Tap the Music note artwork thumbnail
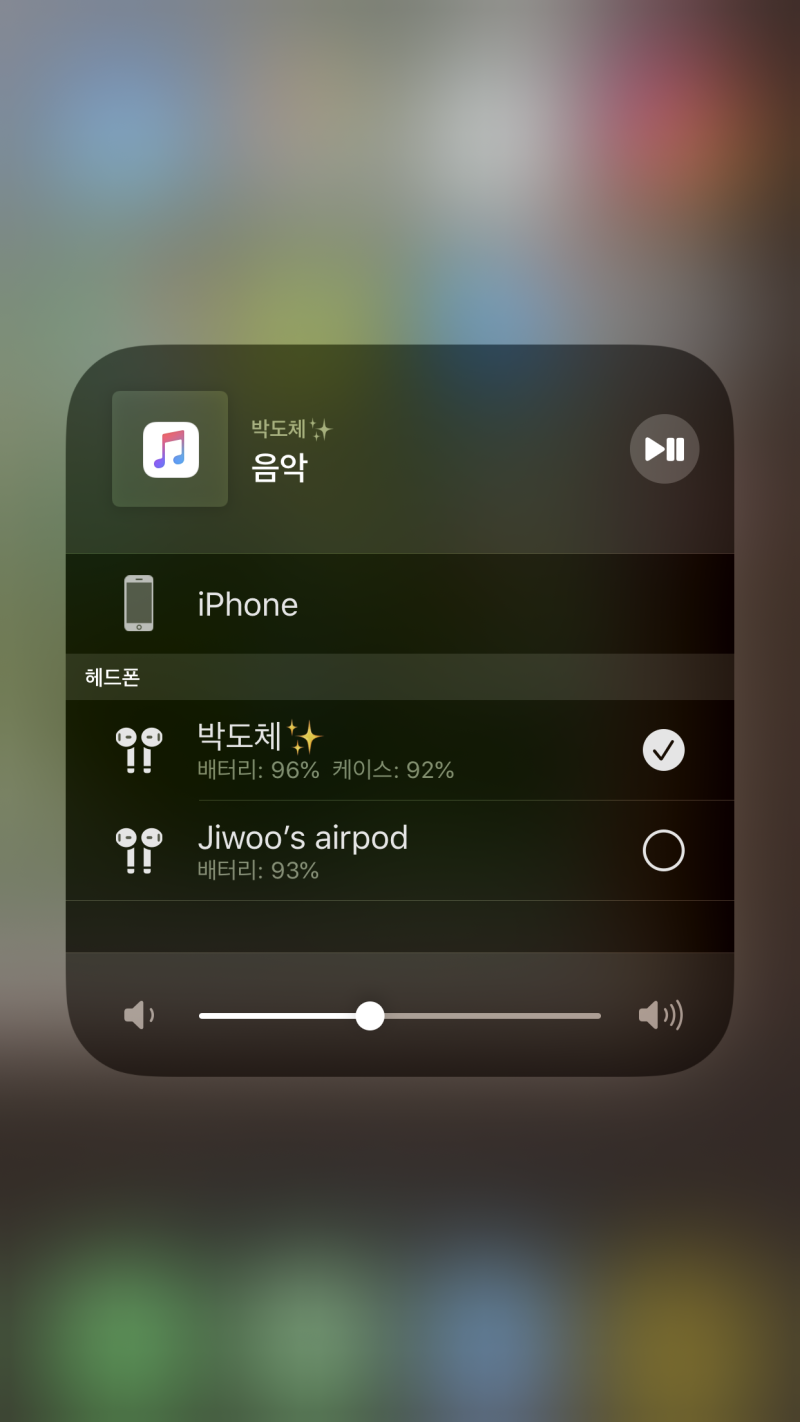This screenshot has width=800, height=1422. 169,449
